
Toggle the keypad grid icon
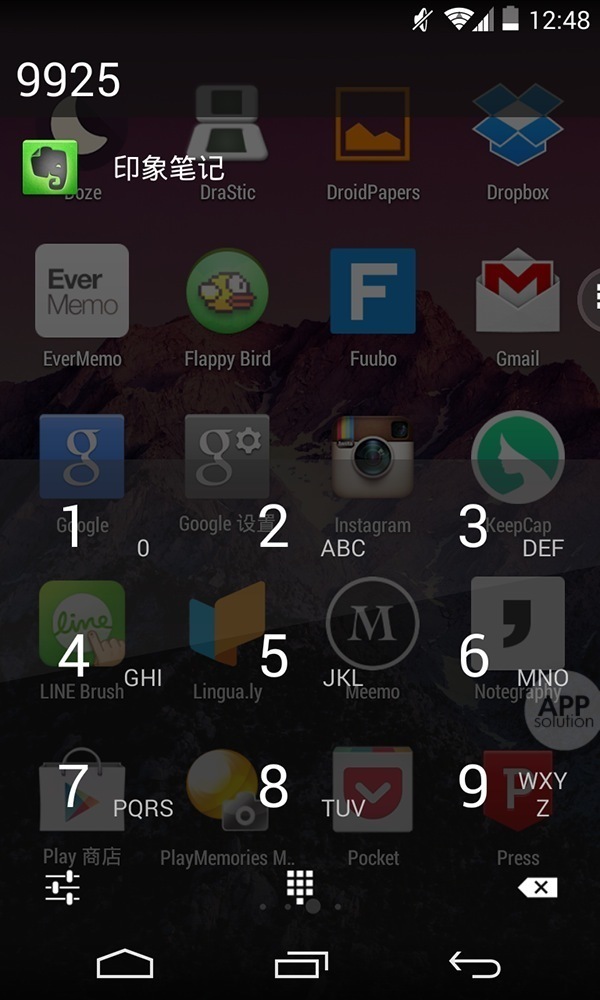(x=300, y=885)
